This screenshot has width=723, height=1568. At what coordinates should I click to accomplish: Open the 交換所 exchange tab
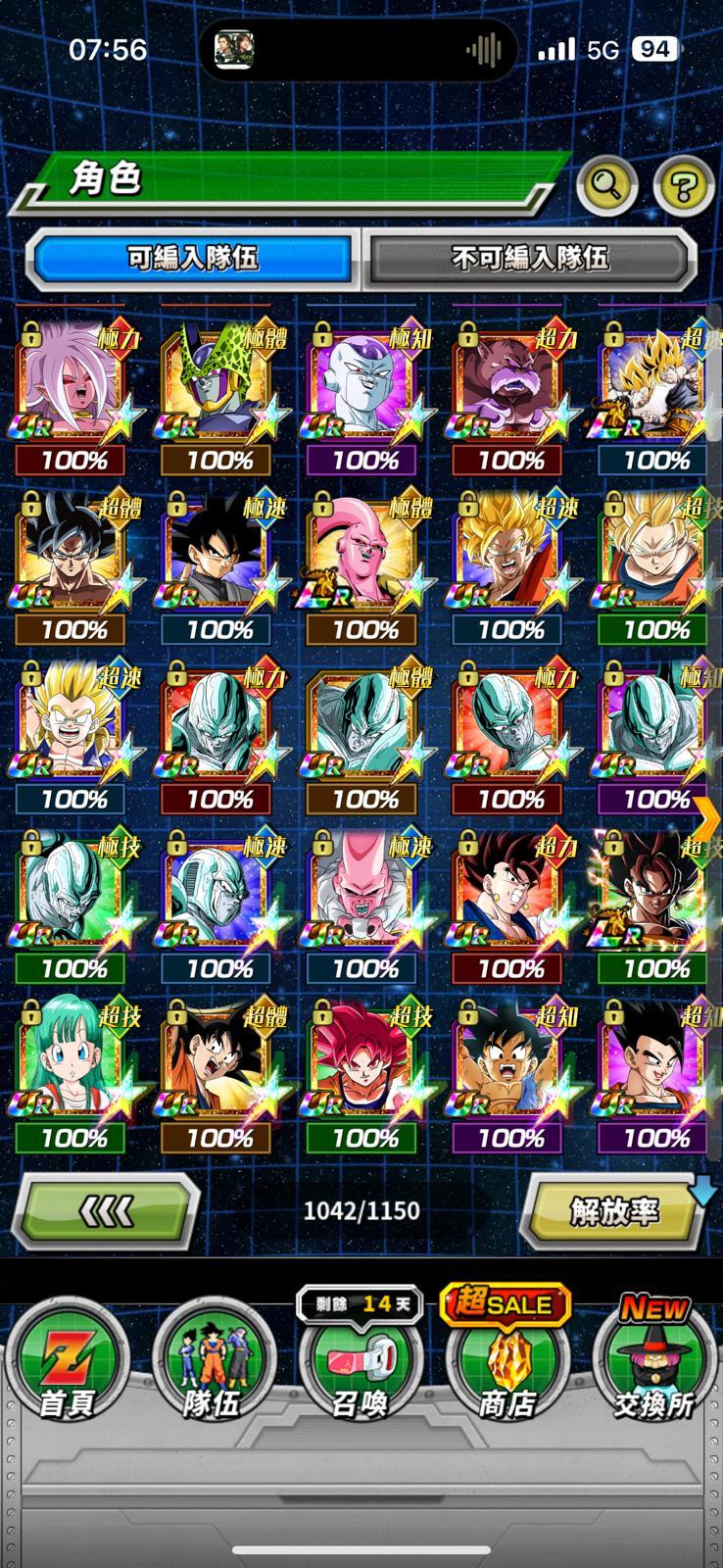[x=653, y=1364]
